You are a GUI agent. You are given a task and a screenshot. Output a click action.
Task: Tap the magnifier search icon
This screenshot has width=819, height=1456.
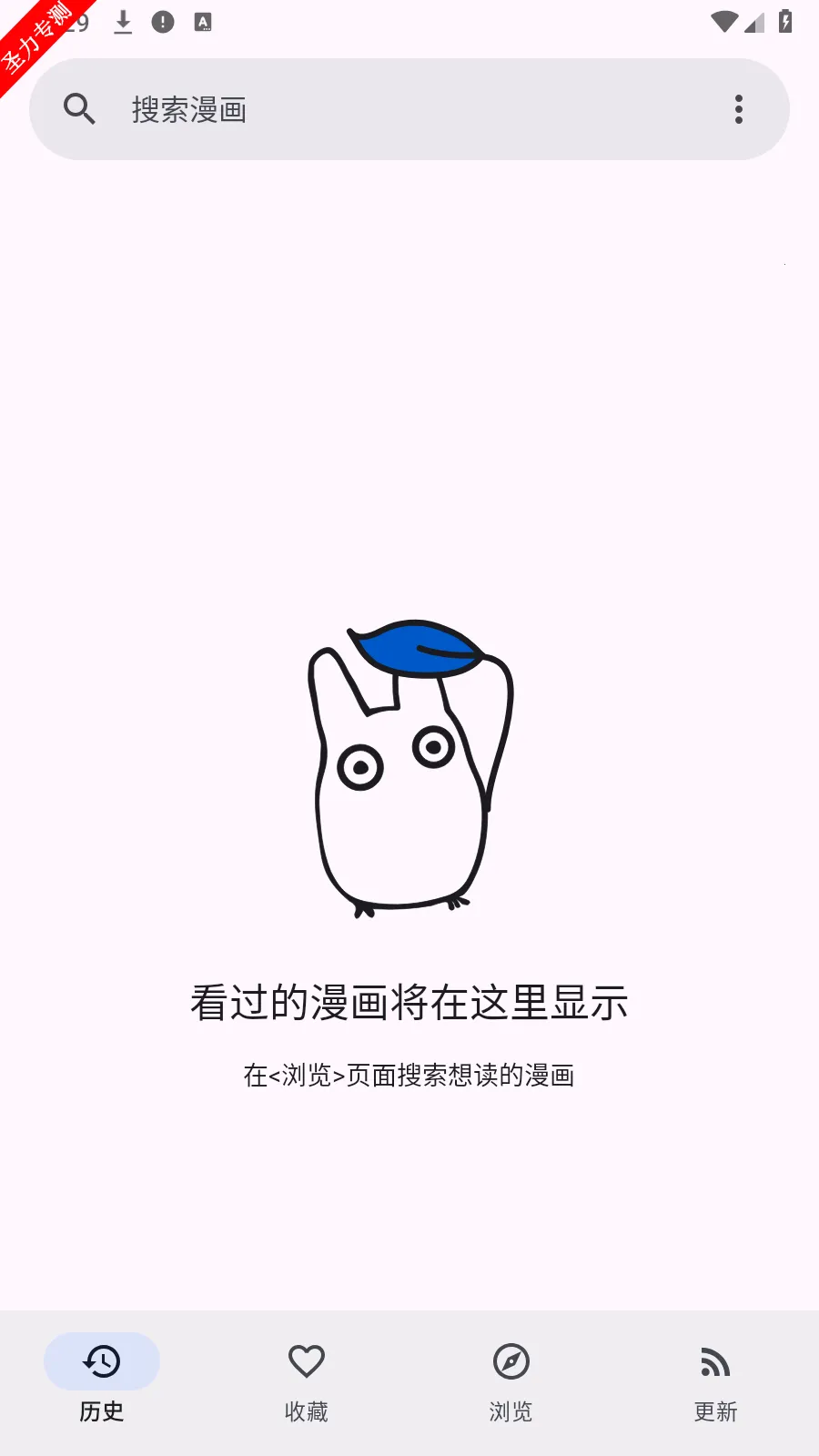[79, 109]
